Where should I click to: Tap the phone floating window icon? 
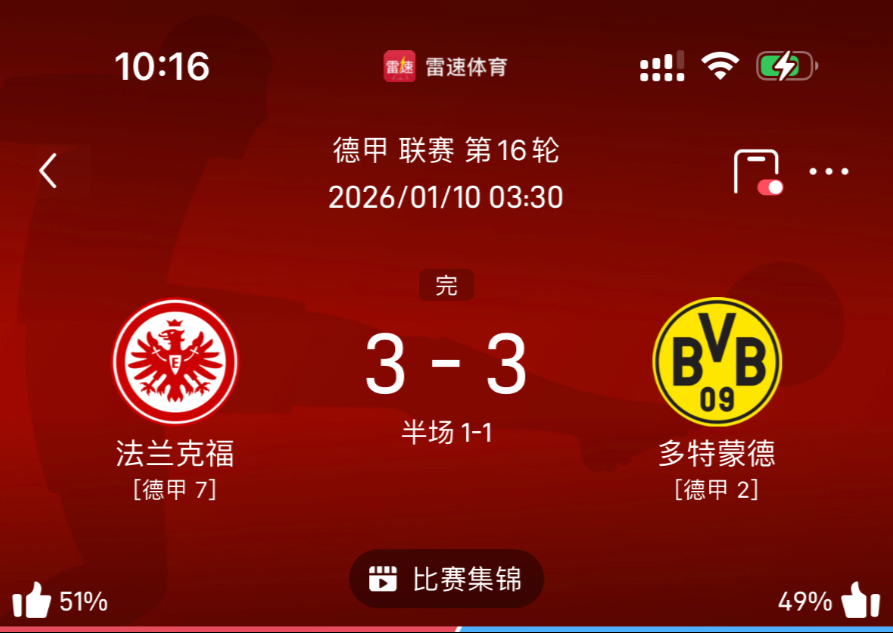pyautogui.click(x=756, y=172)
